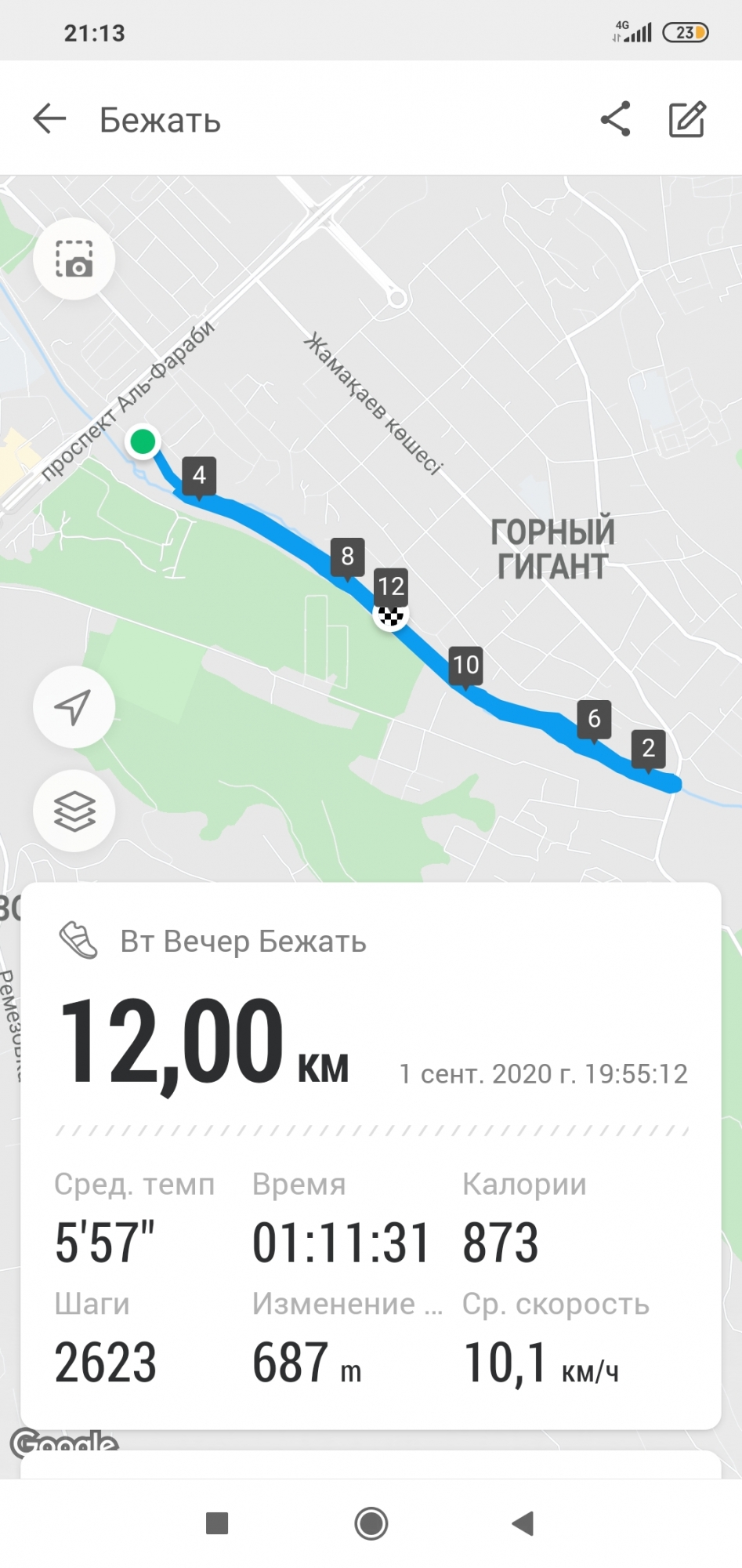Image resolution: width=742 pixels, height=1568 pixels.
Task: Recenter the map on the route
Action: (74, 706)
